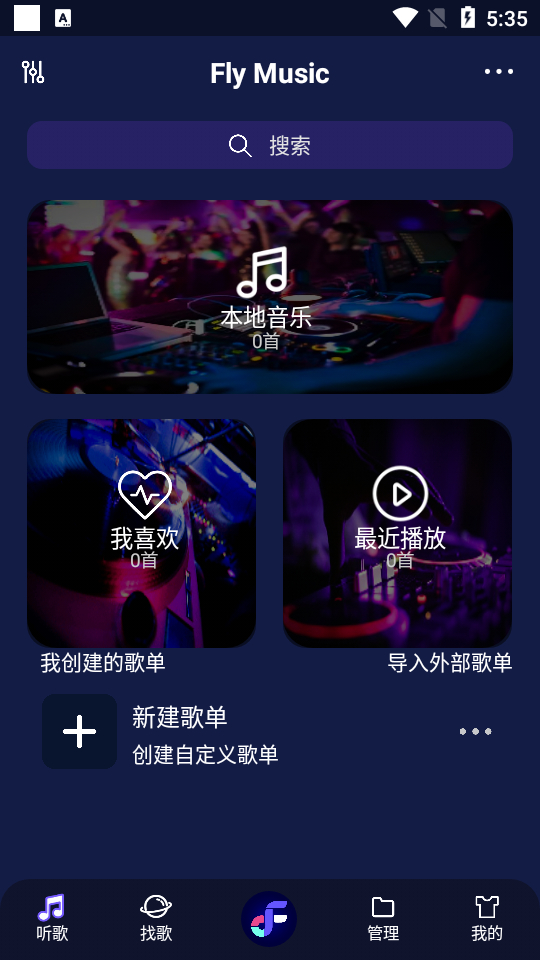Screen dimensions: 540x960
Task: Open the 最近播放 recent plays card
Action: coord(398,533)
